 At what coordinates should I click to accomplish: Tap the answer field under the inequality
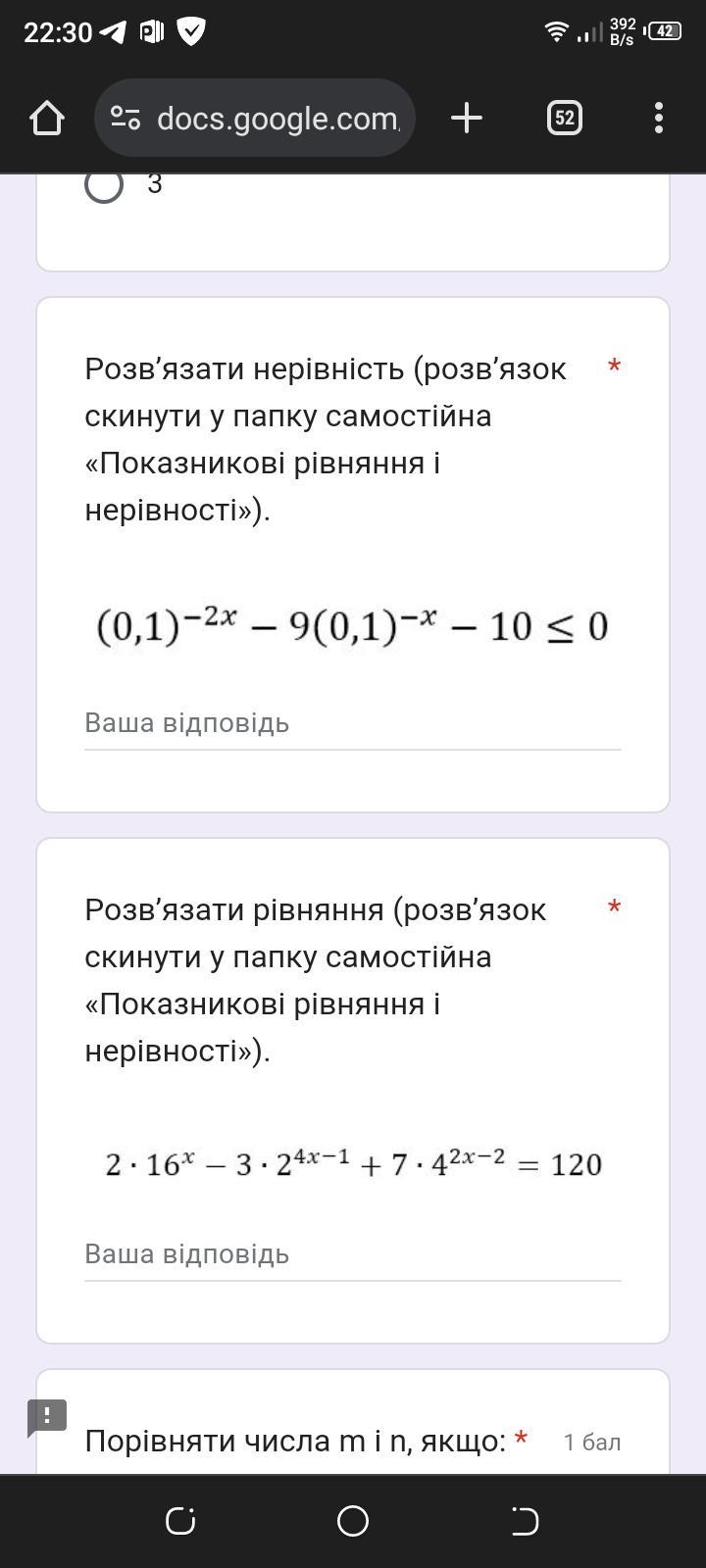tap(352, 724)
